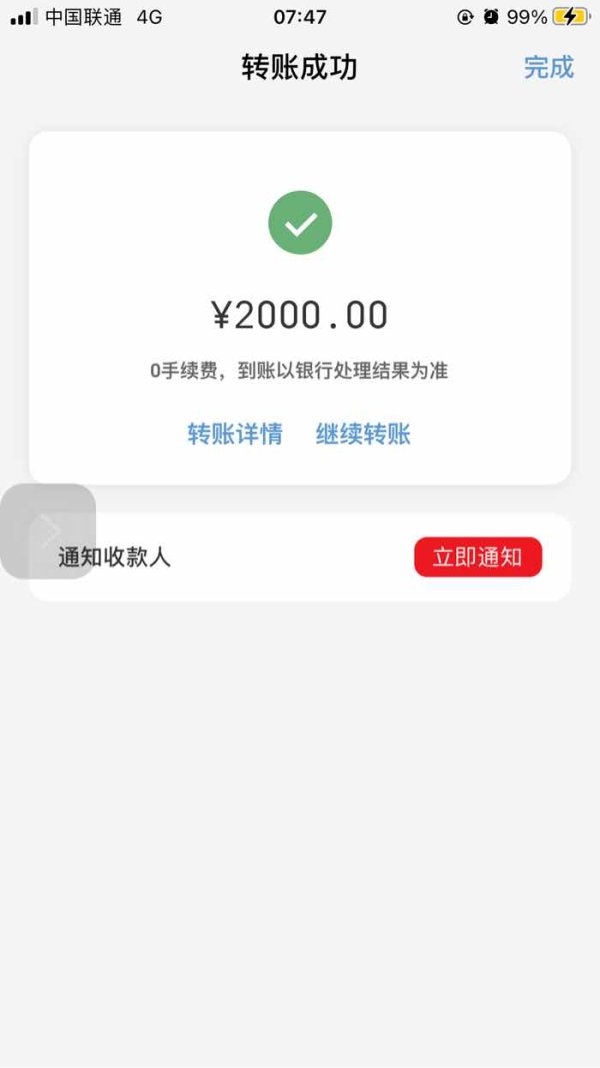
Task: Tap 完成 to finish the transfer
Action: tap(549, 68)
